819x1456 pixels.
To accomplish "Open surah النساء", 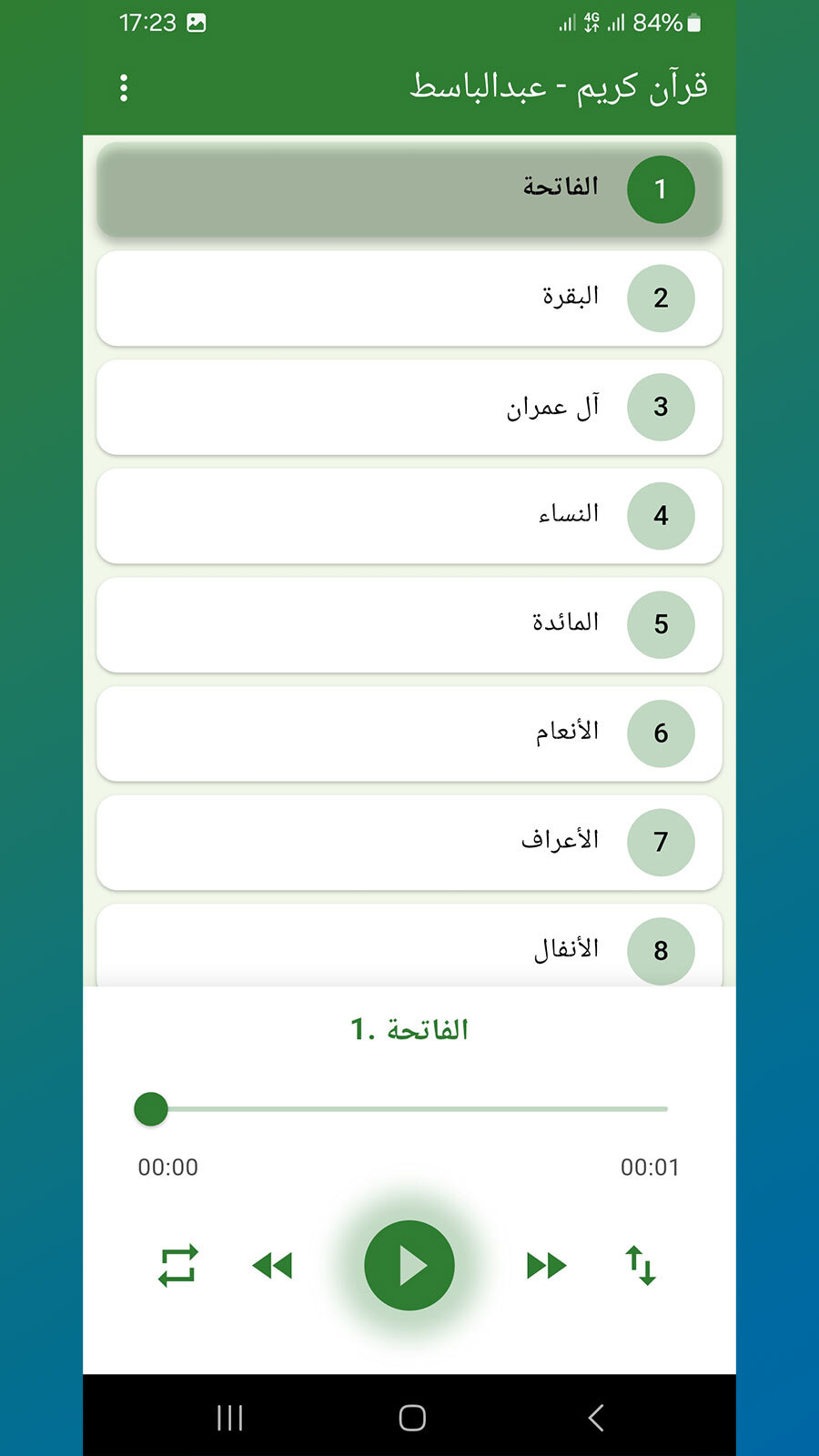I will pyautogui.click(x=409, y=516).
